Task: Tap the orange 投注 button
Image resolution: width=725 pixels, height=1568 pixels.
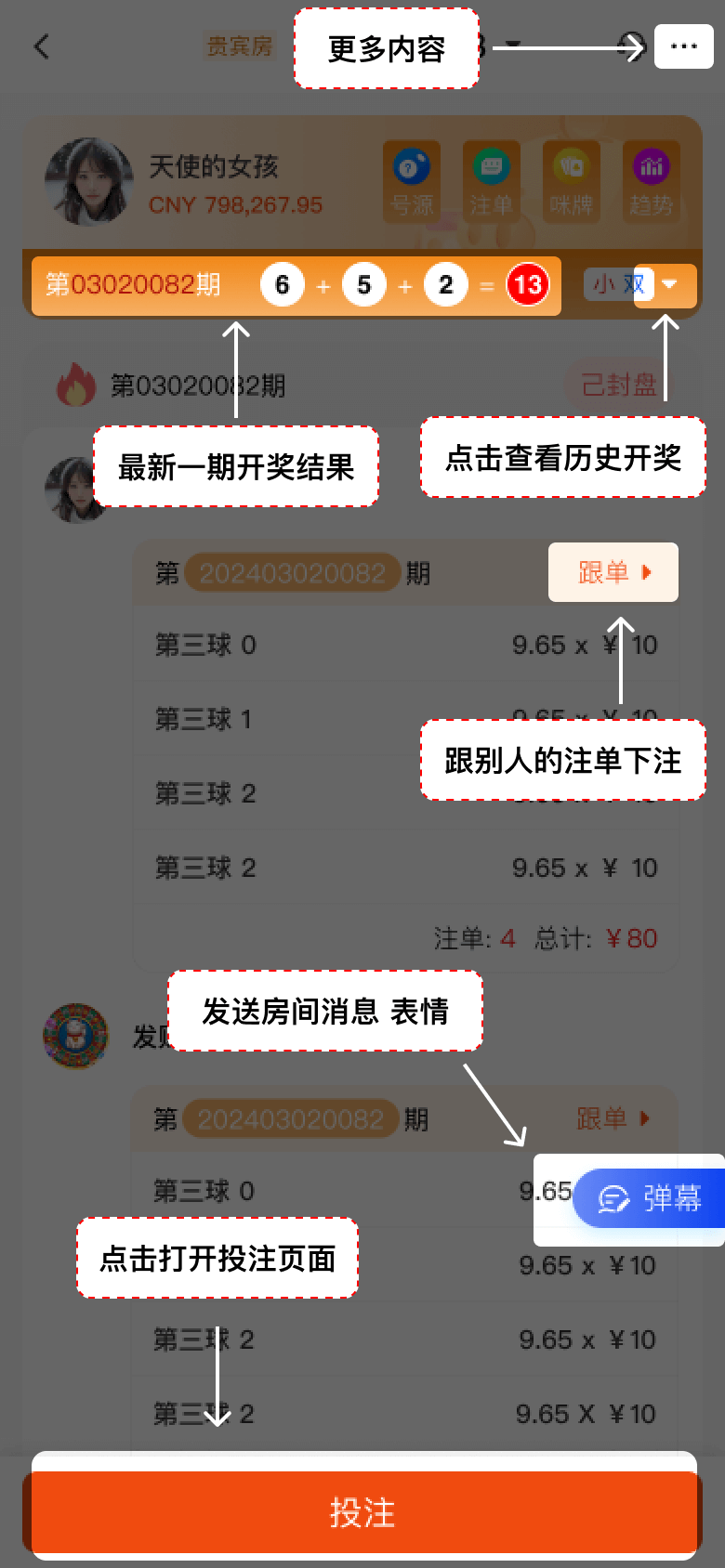Action: point(362,1513)
